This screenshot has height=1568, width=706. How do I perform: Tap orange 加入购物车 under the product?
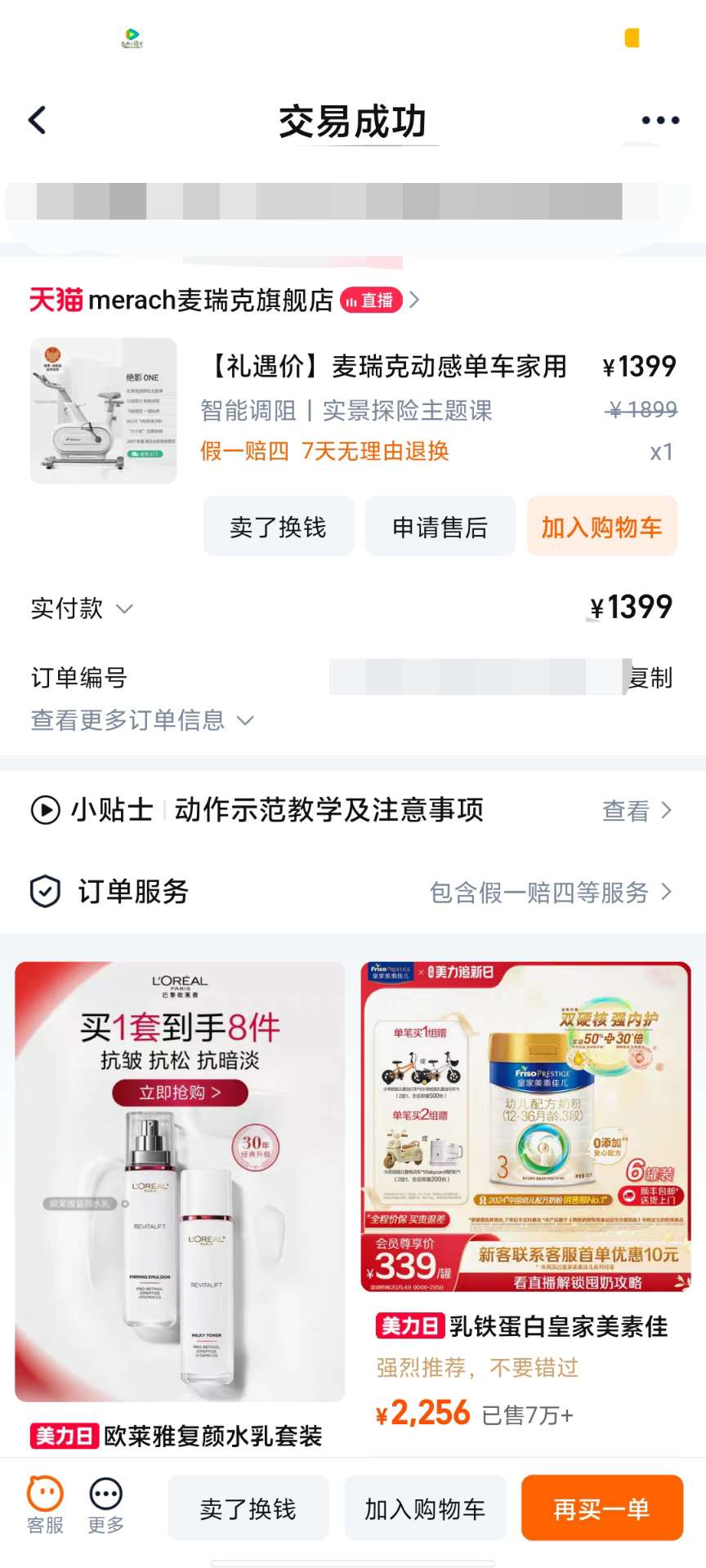[601, 527]
